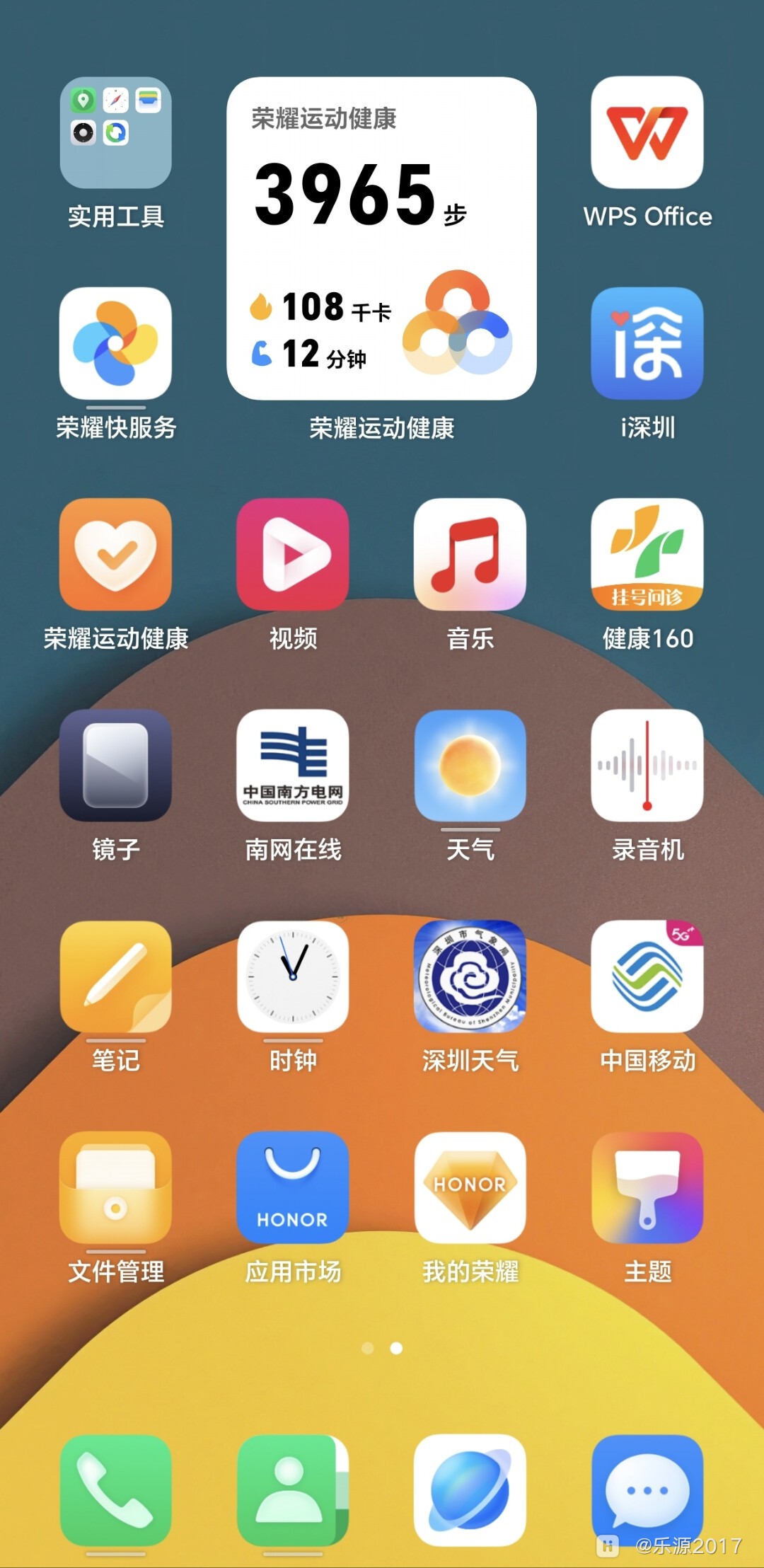Launch the 镜子 mirror app
The width and height of the screenshot is (764, 1568).
point(115,765)
